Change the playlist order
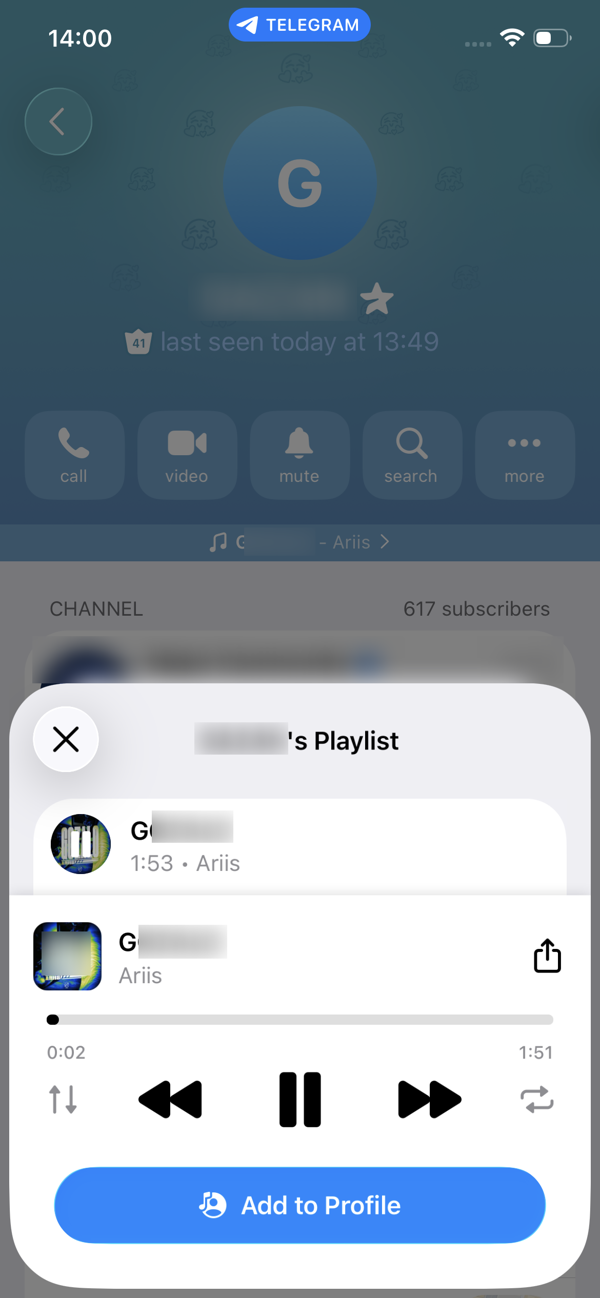This screenshot has width=600, height=1298. 63,1100
